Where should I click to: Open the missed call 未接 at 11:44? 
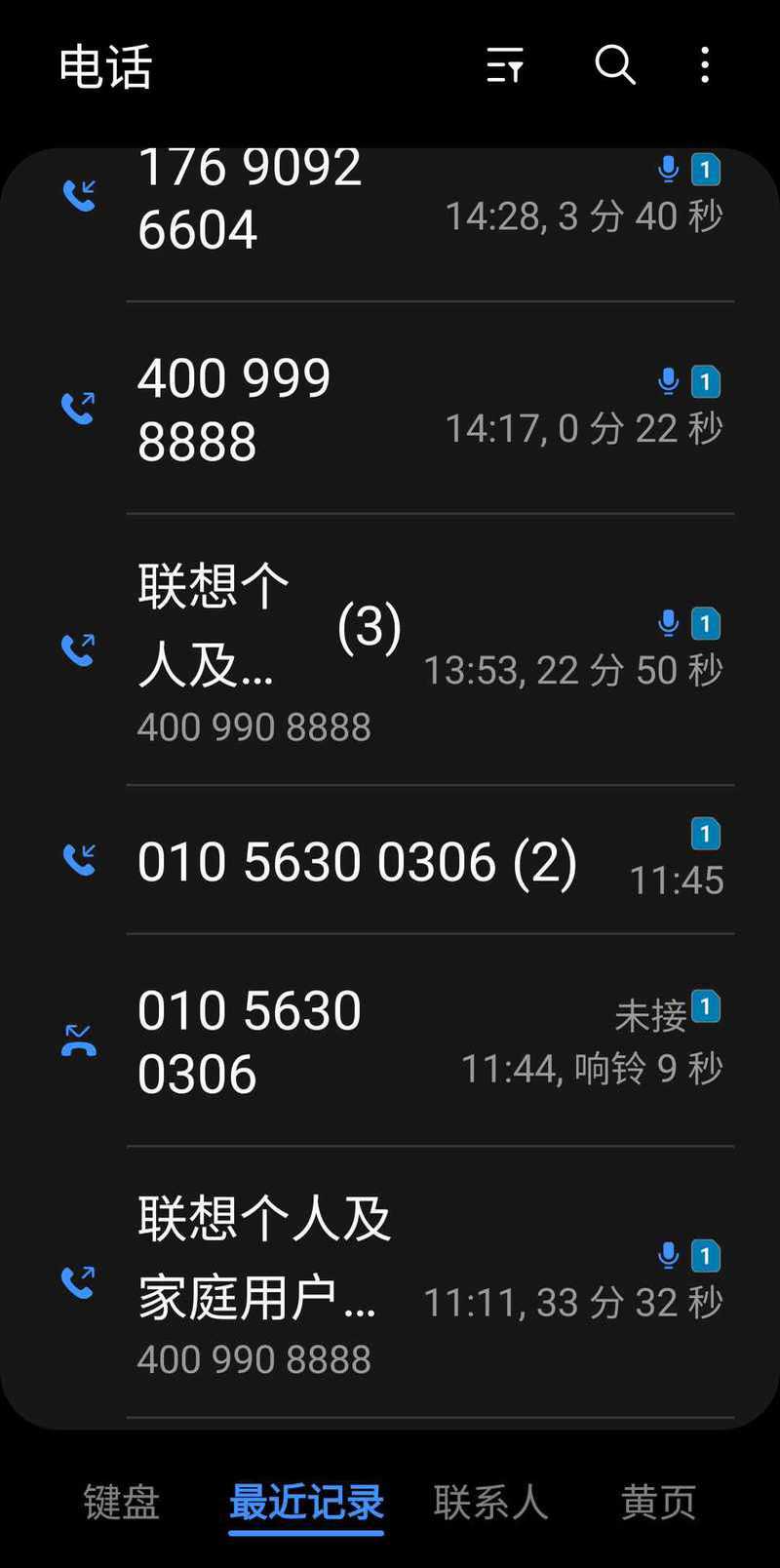pyautogui.click(x=390, y=1040)
